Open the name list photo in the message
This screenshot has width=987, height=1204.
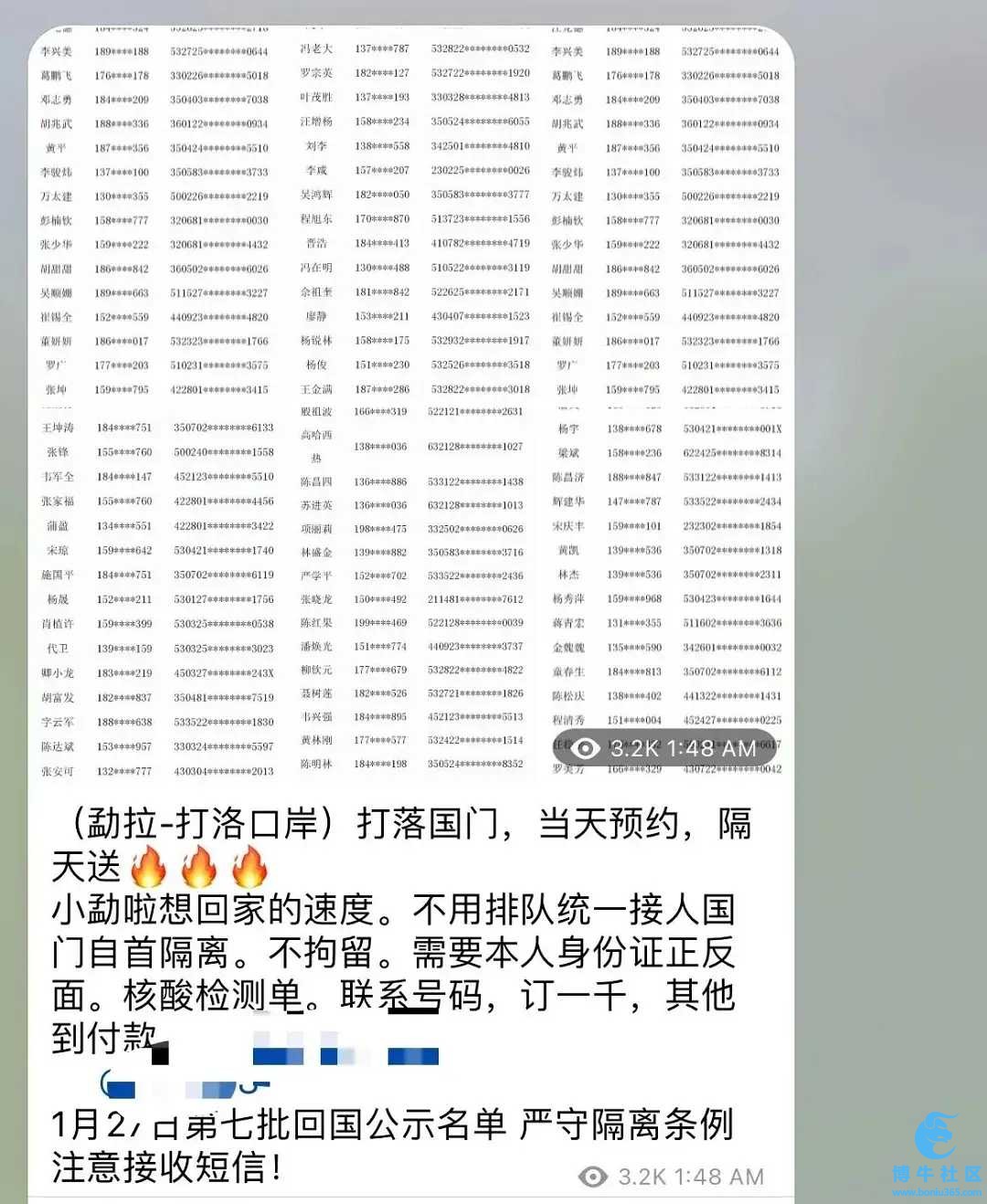click(x=411, y=402)
